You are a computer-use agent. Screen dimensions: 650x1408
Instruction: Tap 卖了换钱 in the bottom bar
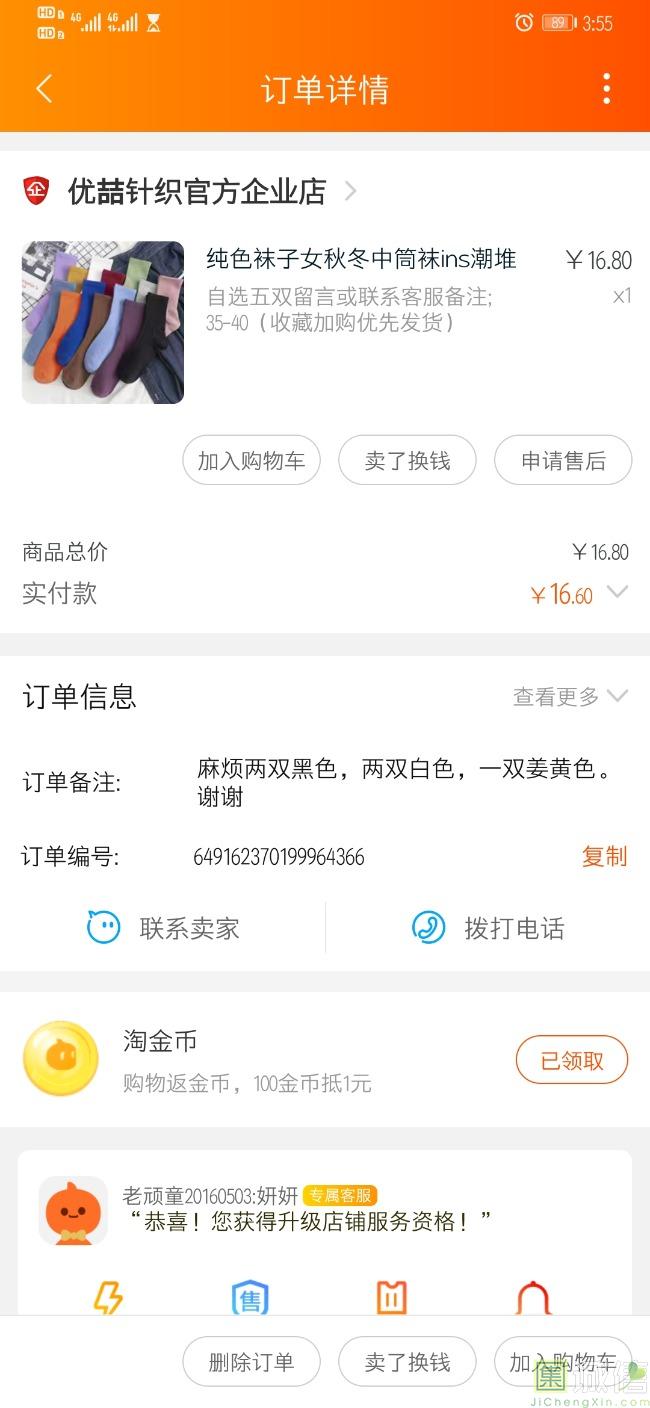407,1362
